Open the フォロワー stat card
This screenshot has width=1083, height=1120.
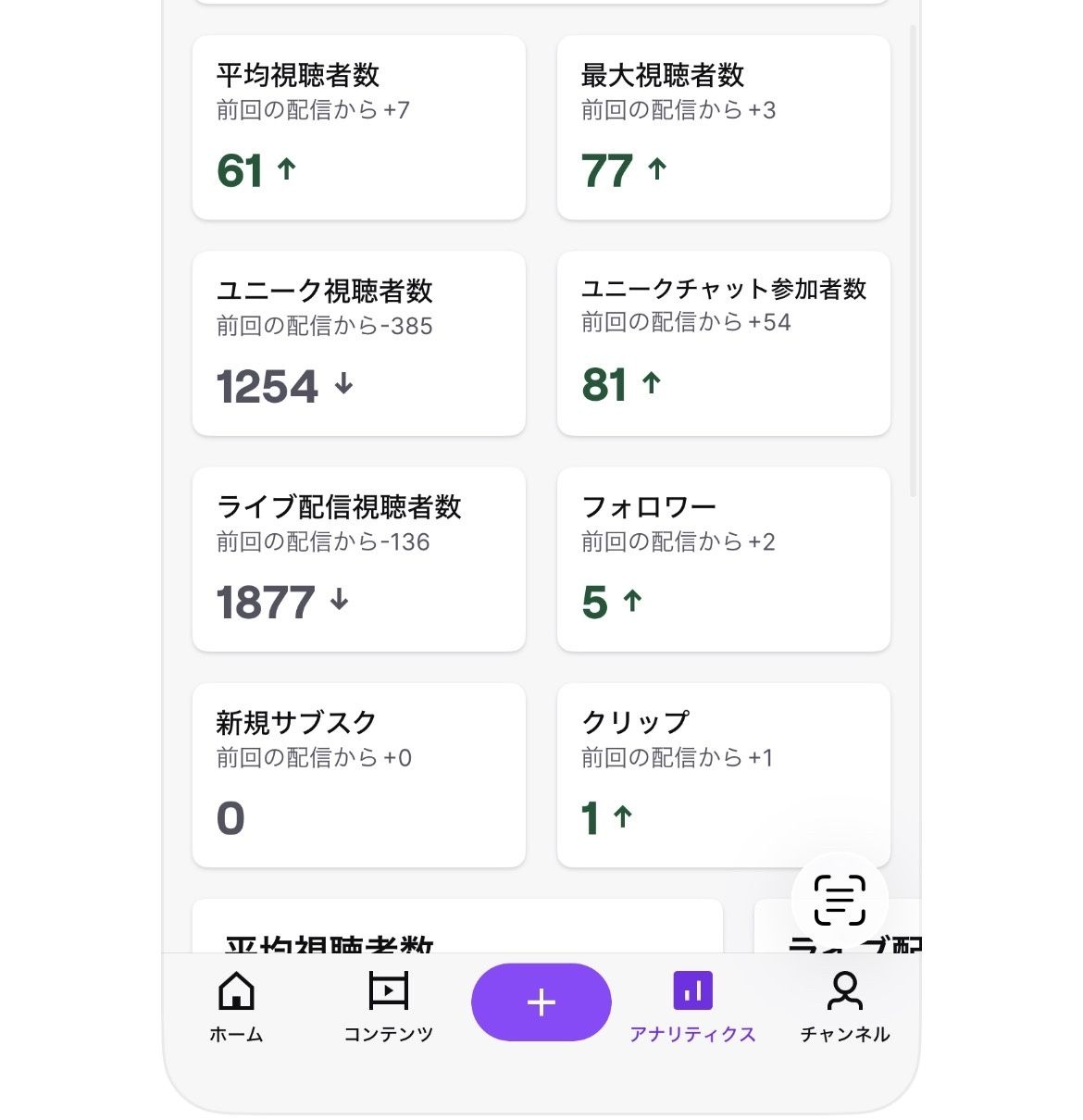(723, 559)
